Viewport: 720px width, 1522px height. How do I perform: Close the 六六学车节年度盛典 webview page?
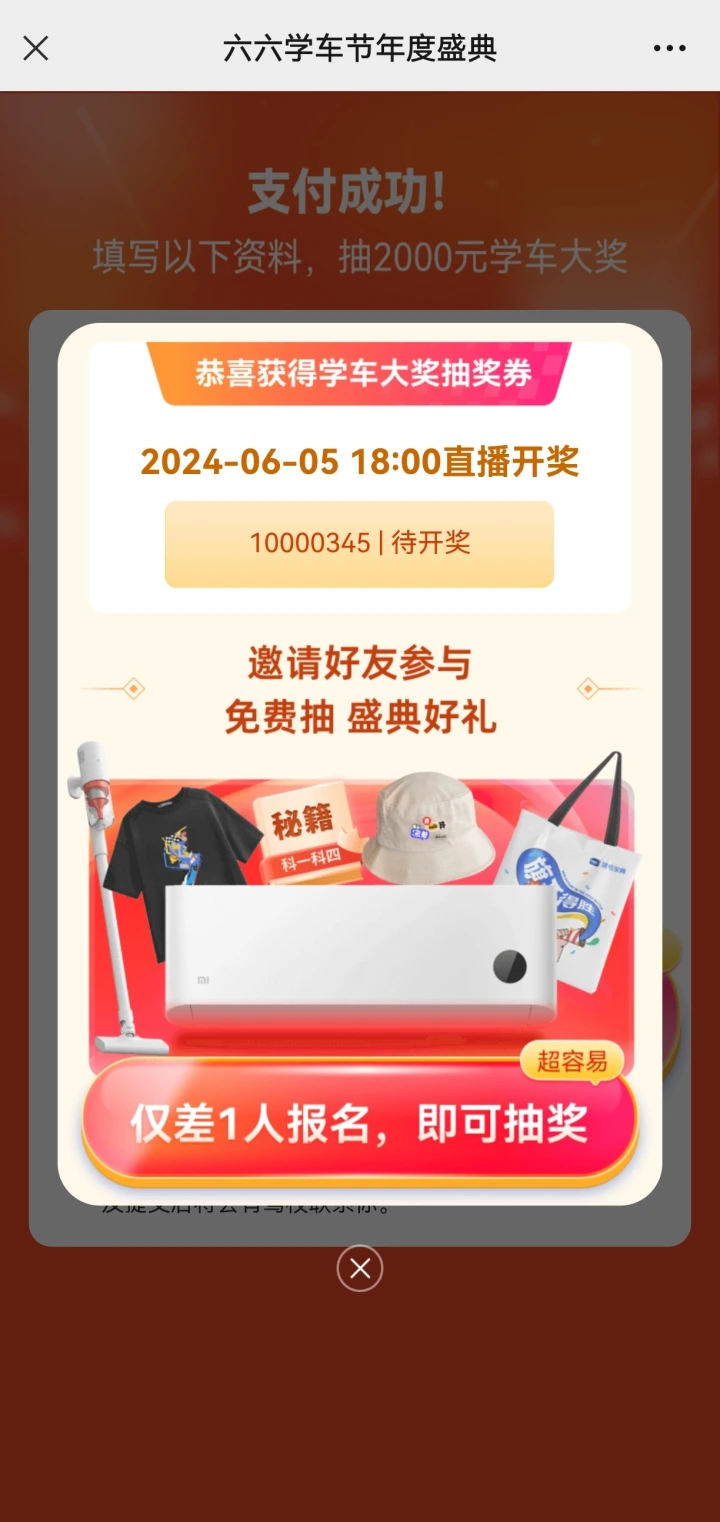pyautogui.click(x=36, y=48)
